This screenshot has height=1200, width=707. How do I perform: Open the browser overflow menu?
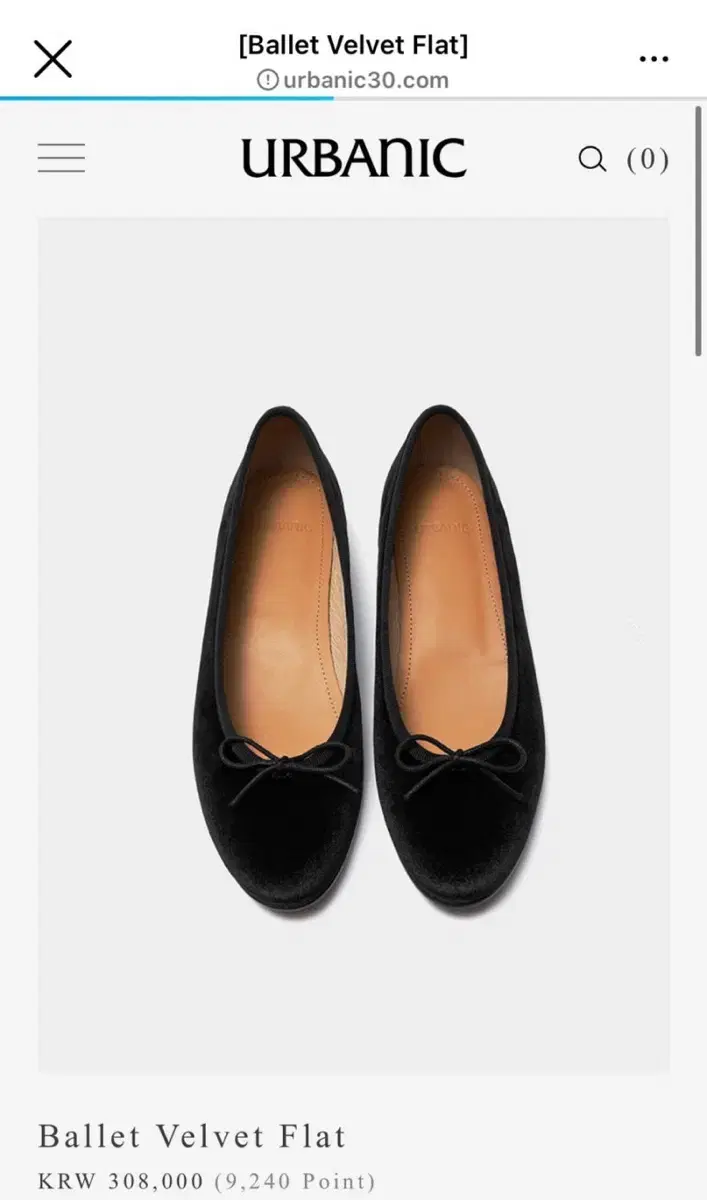coord(653,60)
